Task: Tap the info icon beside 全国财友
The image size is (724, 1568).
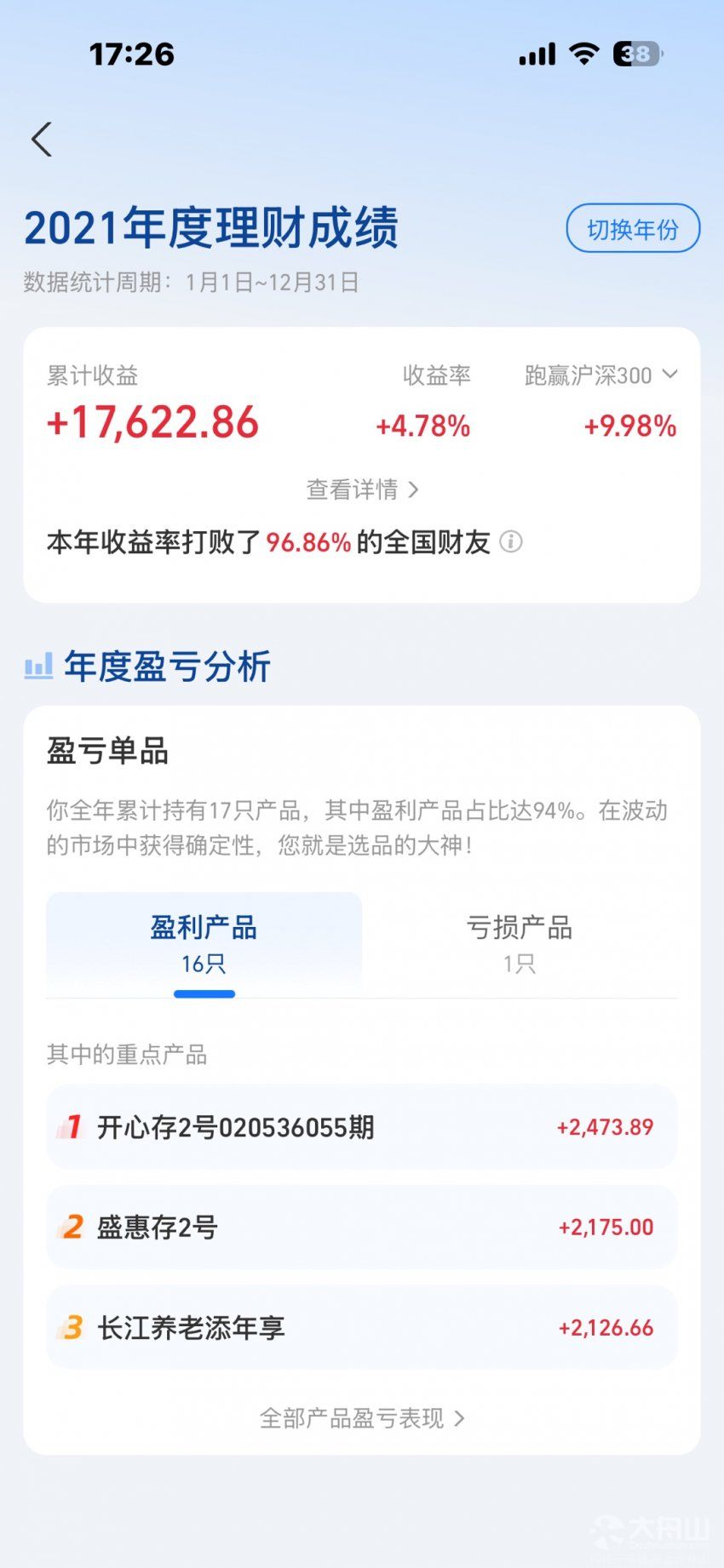Action: (510, 541)
